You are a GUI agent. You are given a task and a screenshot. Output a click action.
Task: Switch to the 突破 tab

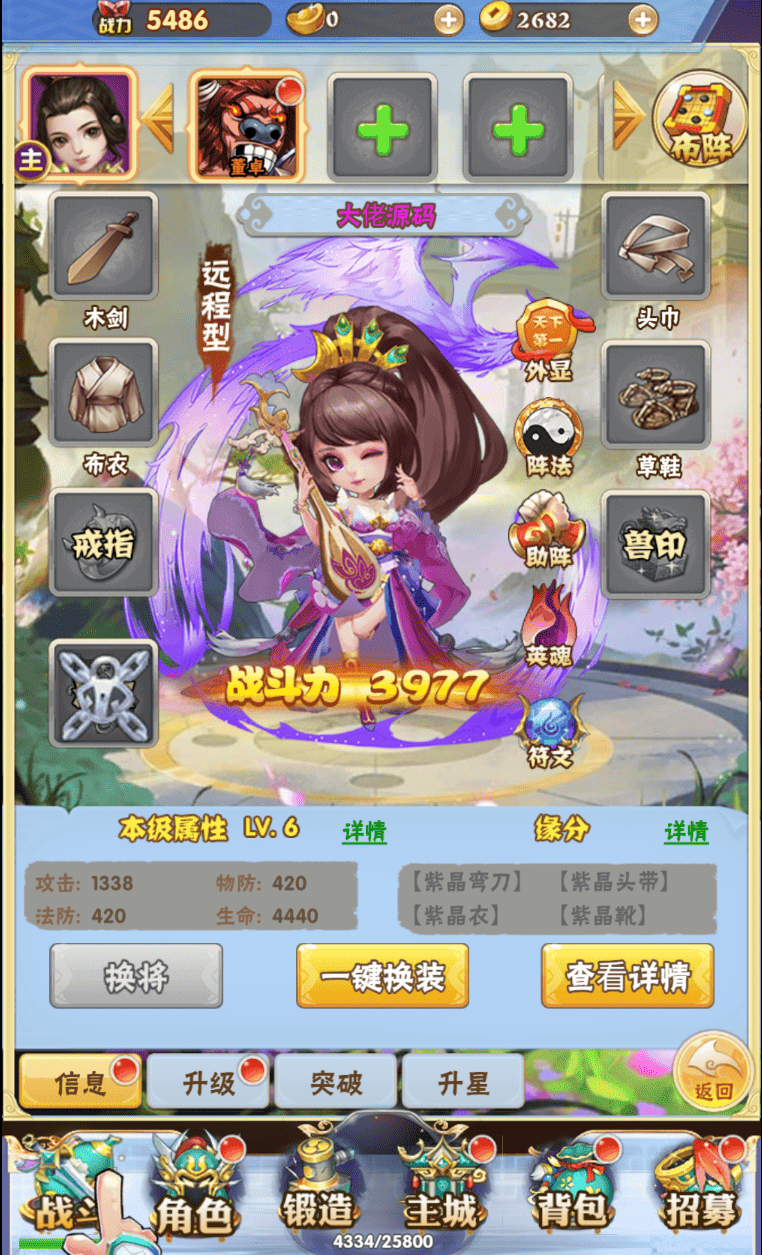[335, 1082]
